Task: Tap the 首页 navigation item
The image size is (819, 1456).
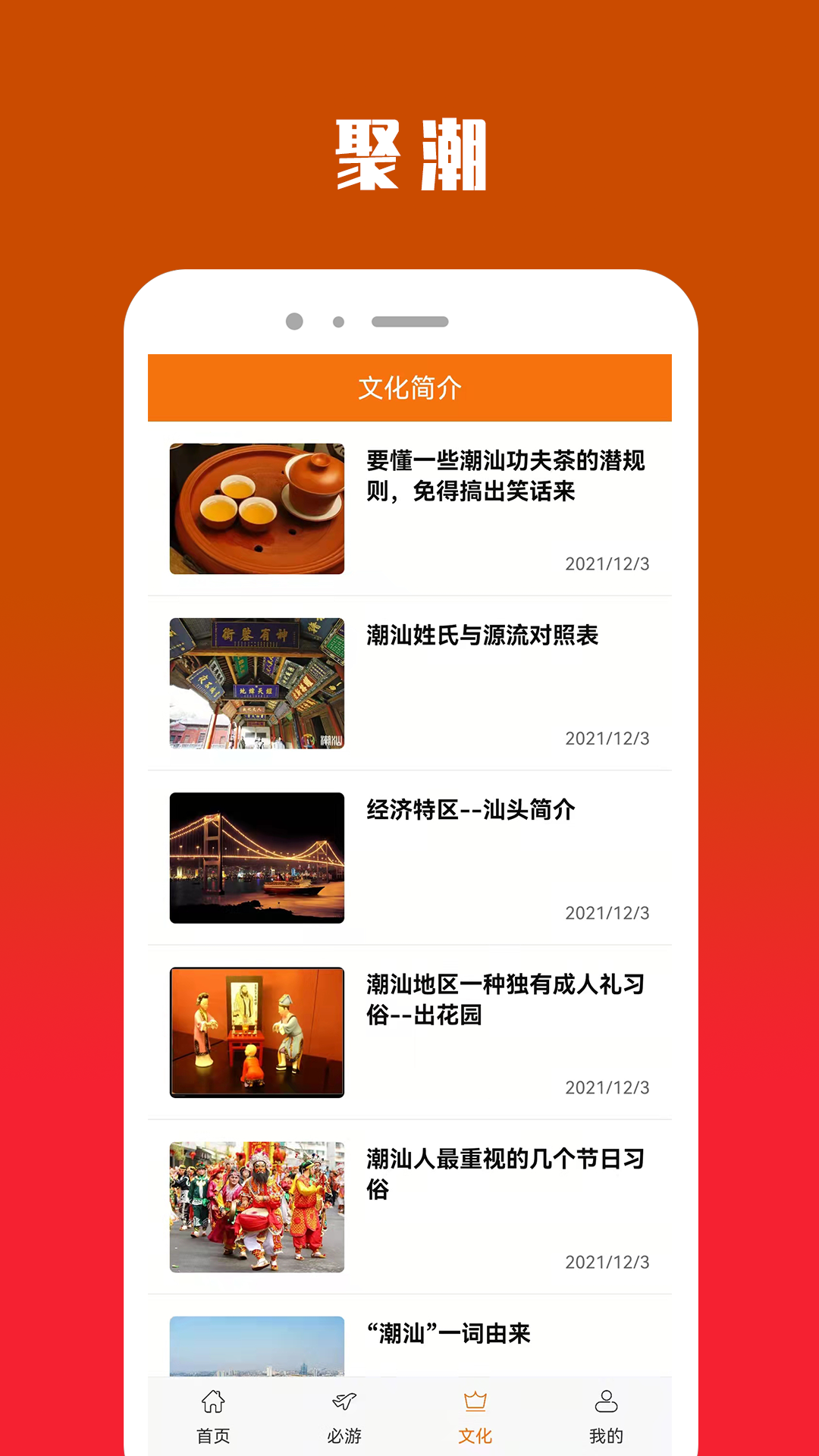Action: (213, 1430)
